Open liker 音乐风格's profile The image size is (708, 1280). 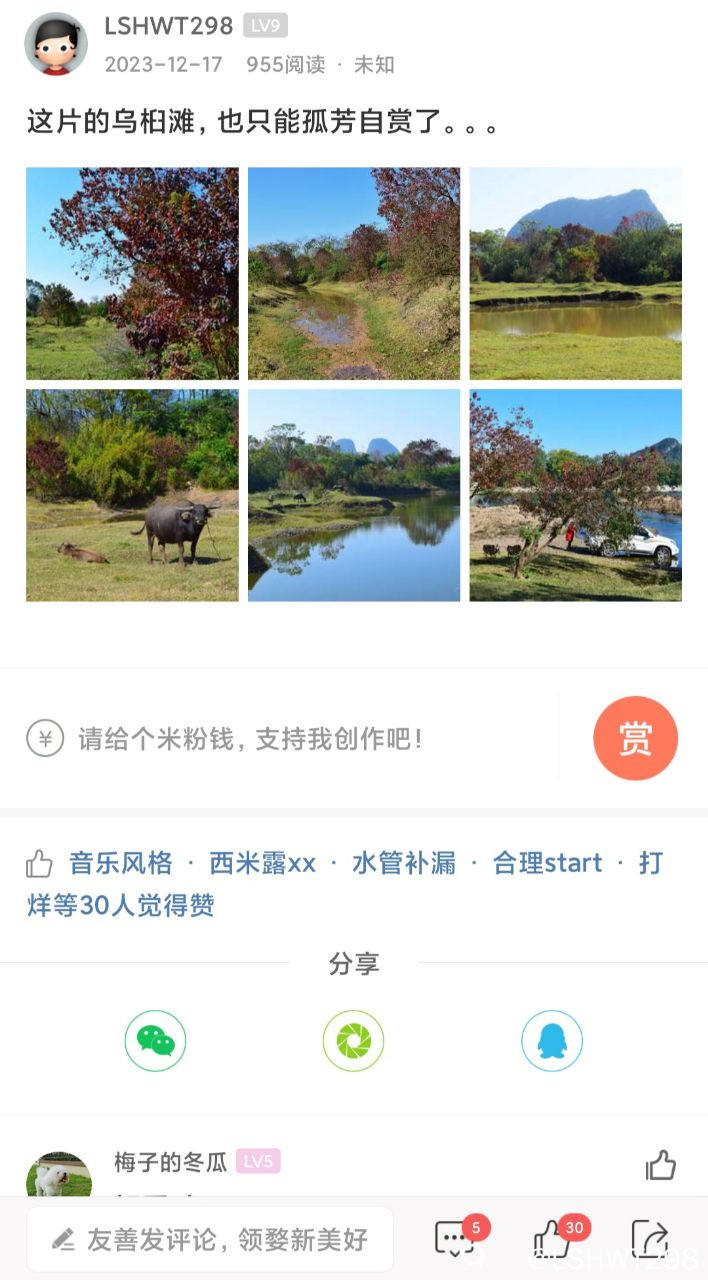point(120,863)
